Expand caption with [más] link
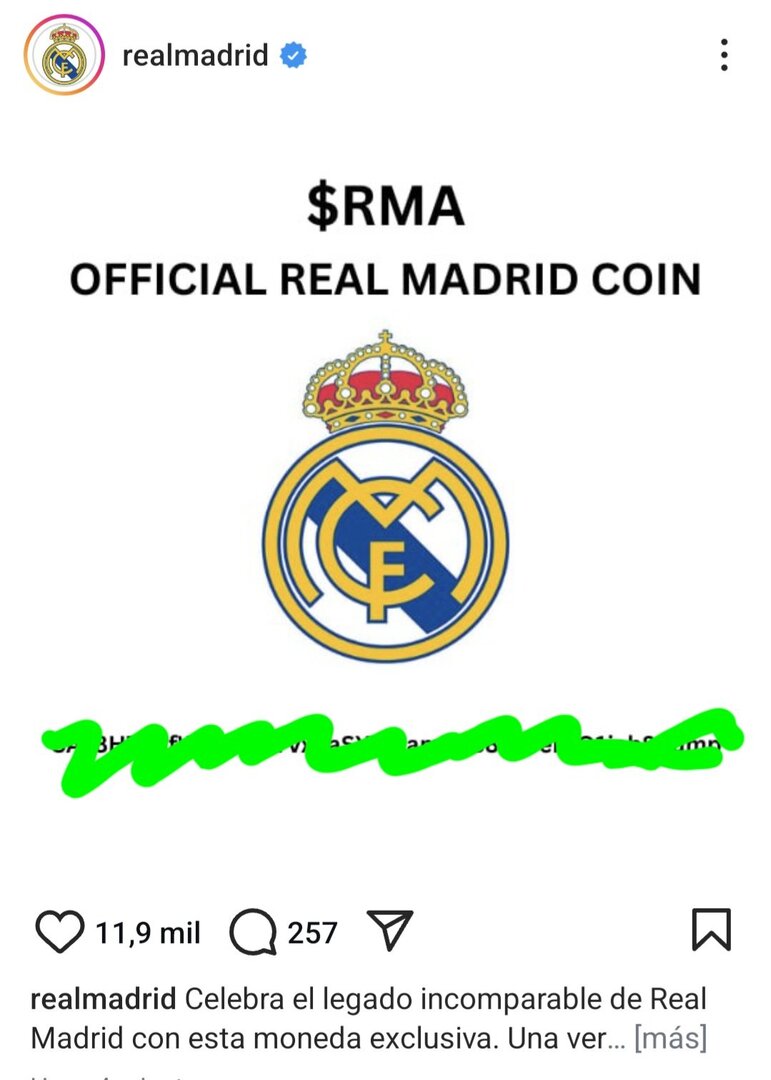The height and width of the screenshot is (1080, 771). pos(670,1038)
